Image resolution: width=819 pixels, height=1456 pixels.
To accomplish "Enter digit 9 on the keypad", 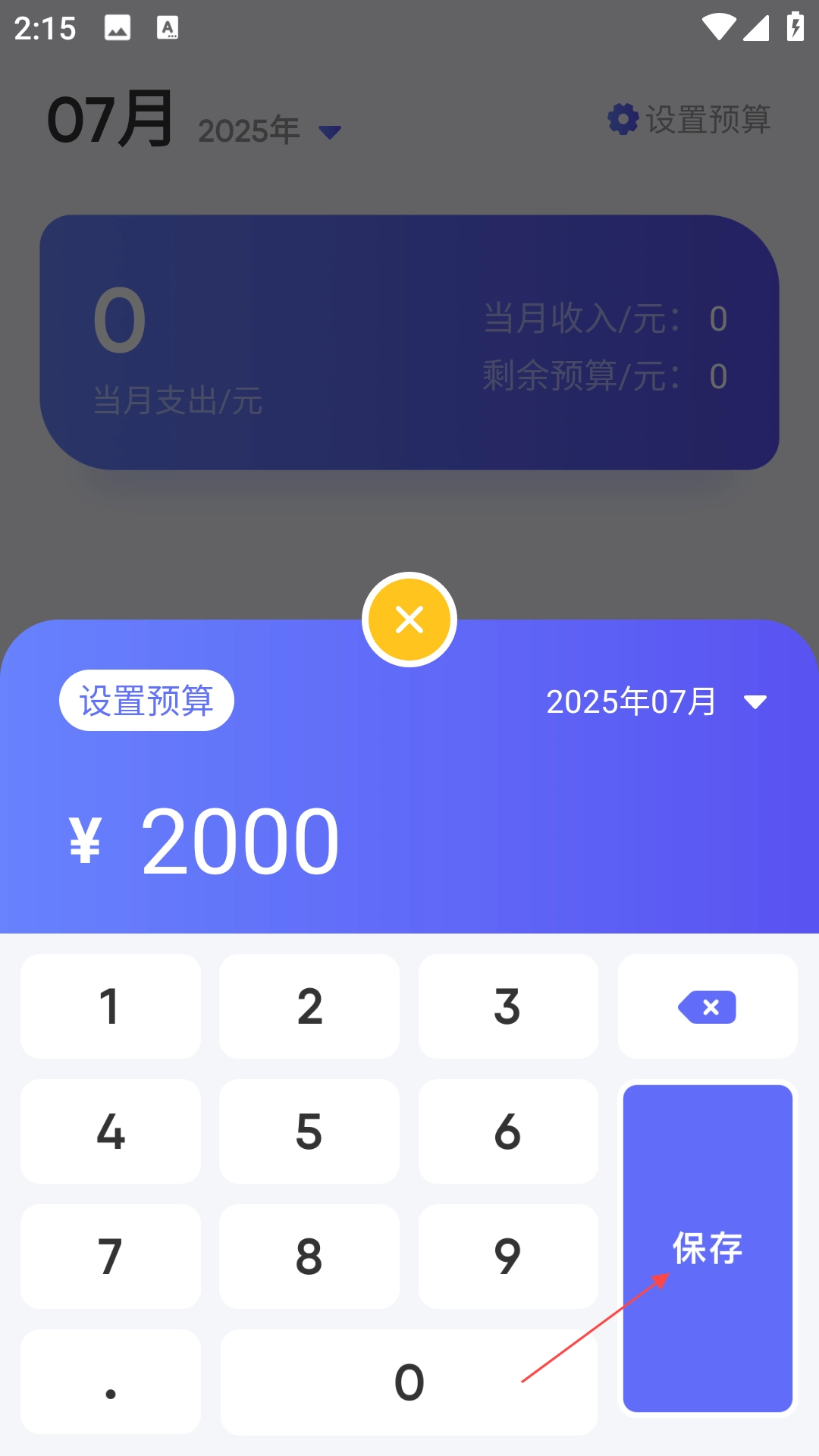I will pyautogui.click(x=508, y=1257).
